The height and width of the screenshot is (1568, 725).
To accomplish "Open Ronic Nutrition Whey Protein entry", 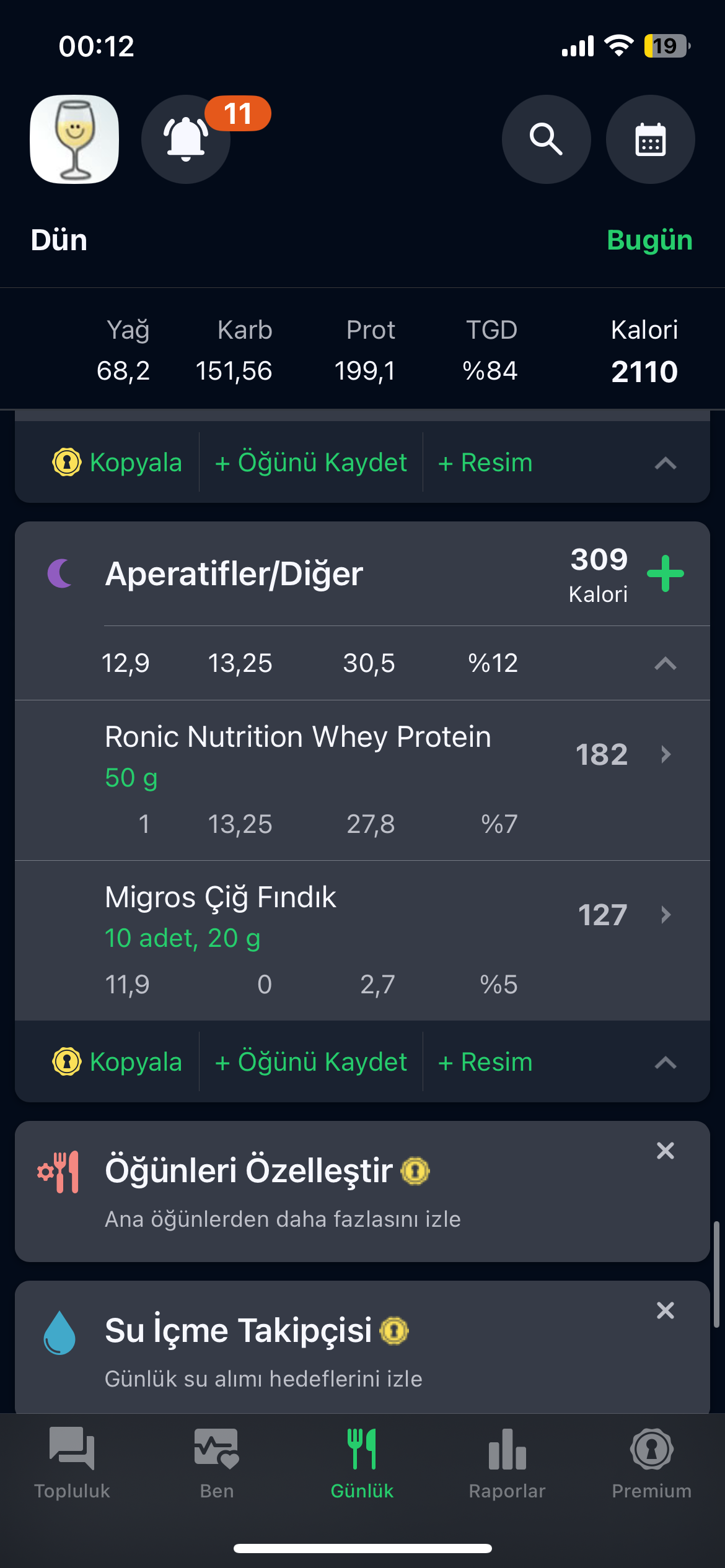I will pos(362,780).
